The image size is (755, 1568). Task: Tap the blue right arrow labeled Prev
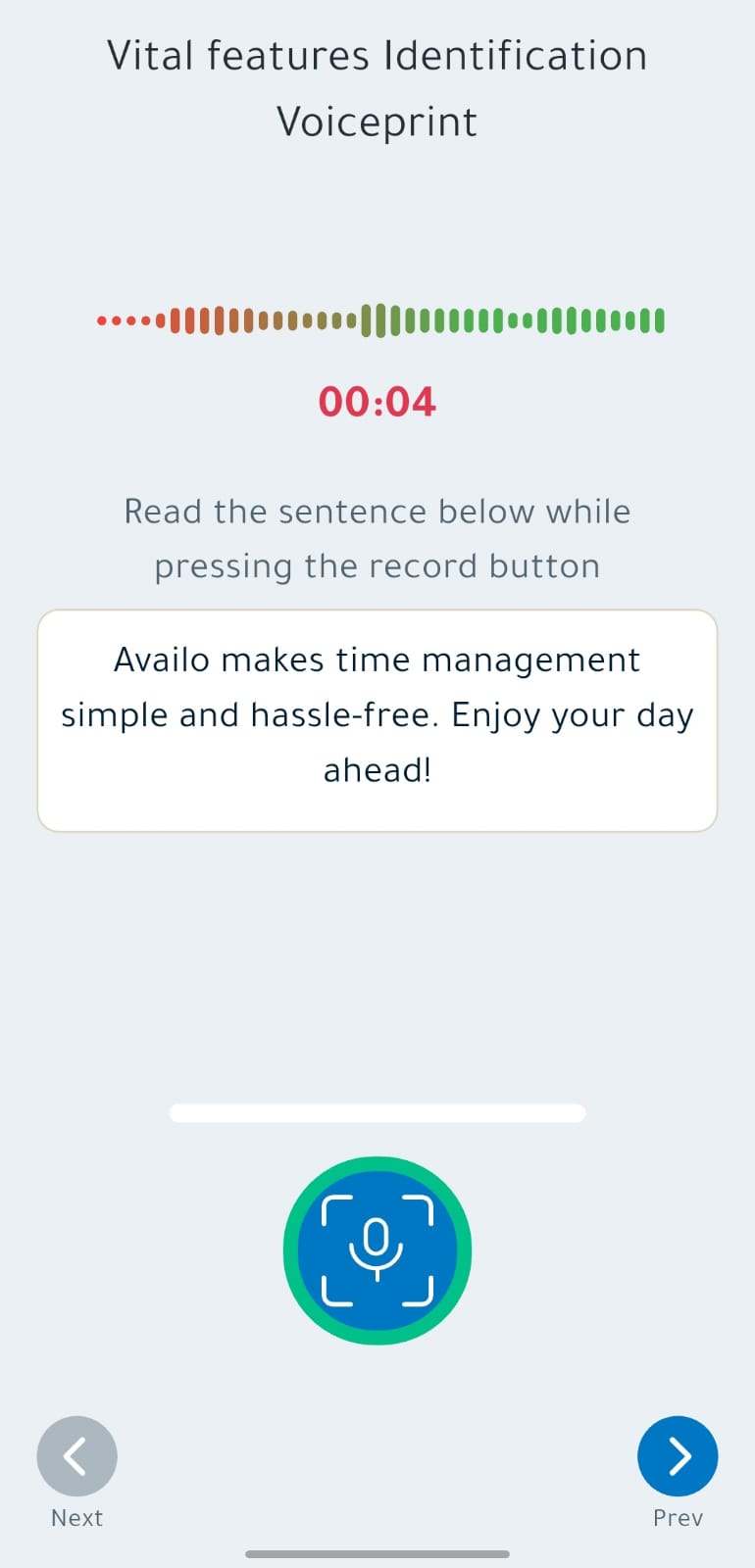(x=678, y=1456)
